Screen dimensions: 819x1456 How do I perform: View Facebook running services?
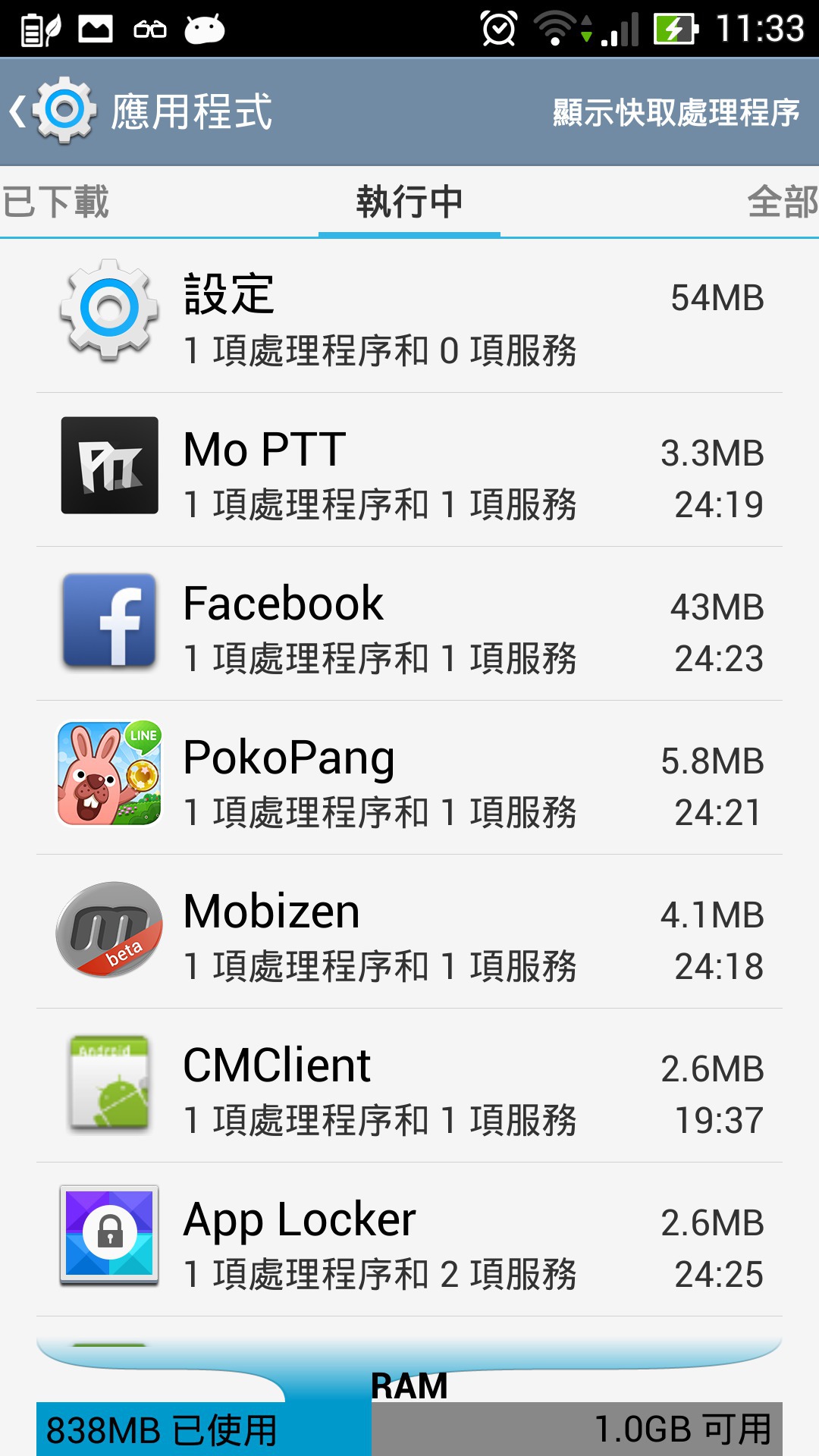point(409,625)
